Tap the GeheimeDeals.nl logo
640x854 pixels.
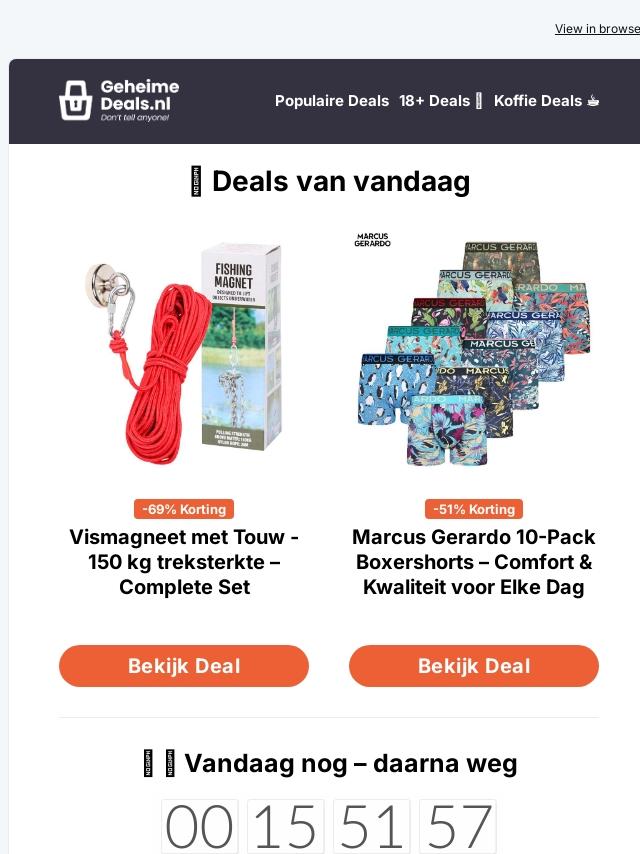pos(119,101)
